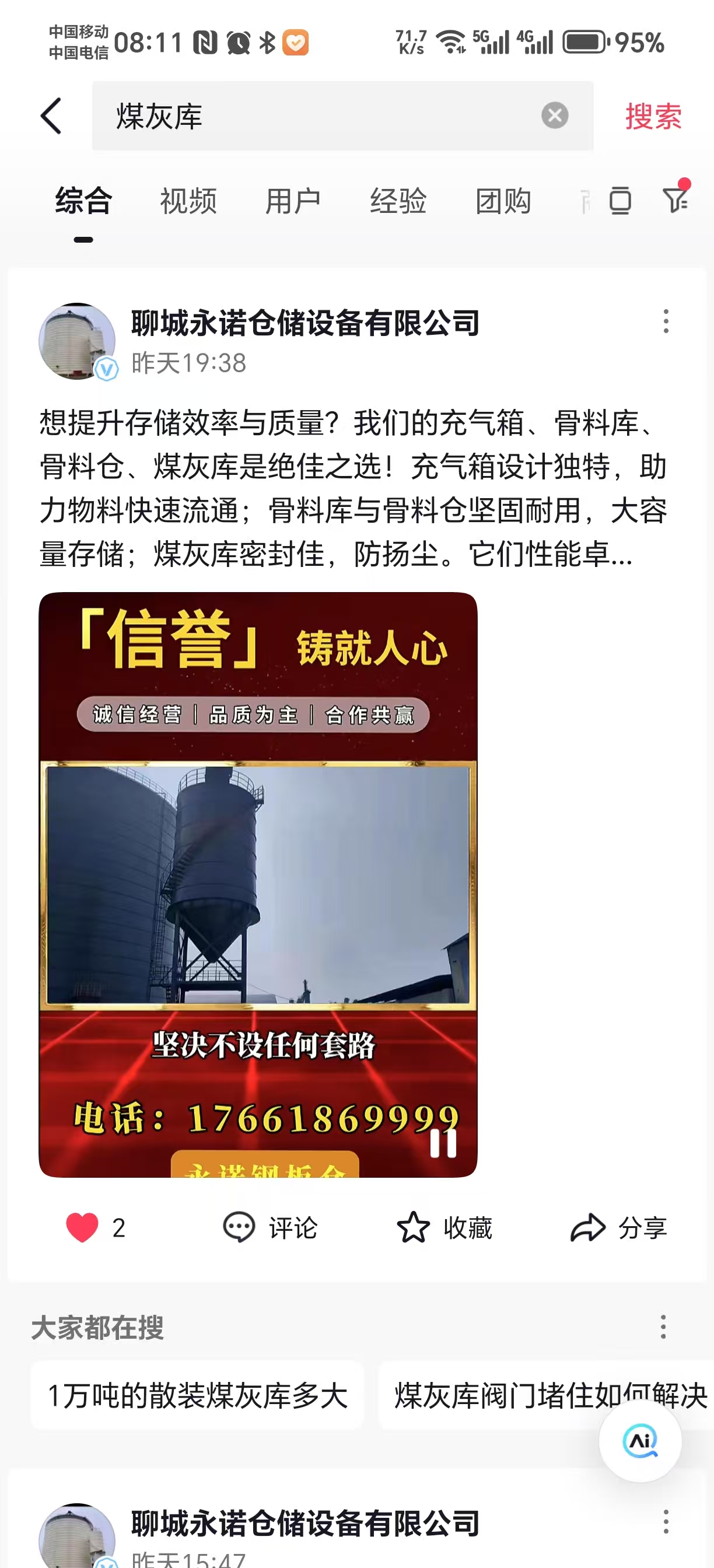The width and height of the screenshot is (714, 1568).
Task: Open the 团购 tab
Action: coord(503,201)
